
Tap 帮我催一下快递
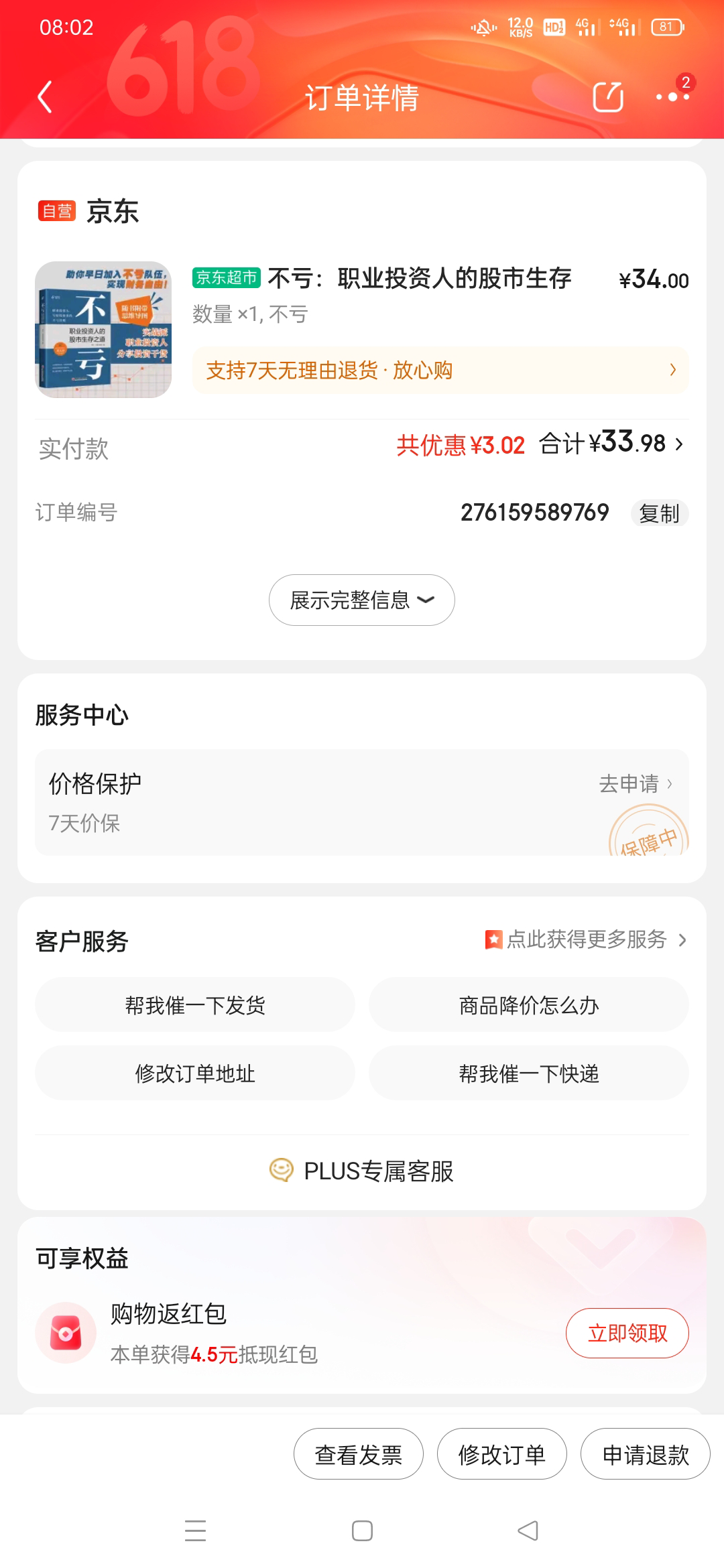click(529, 1073)
